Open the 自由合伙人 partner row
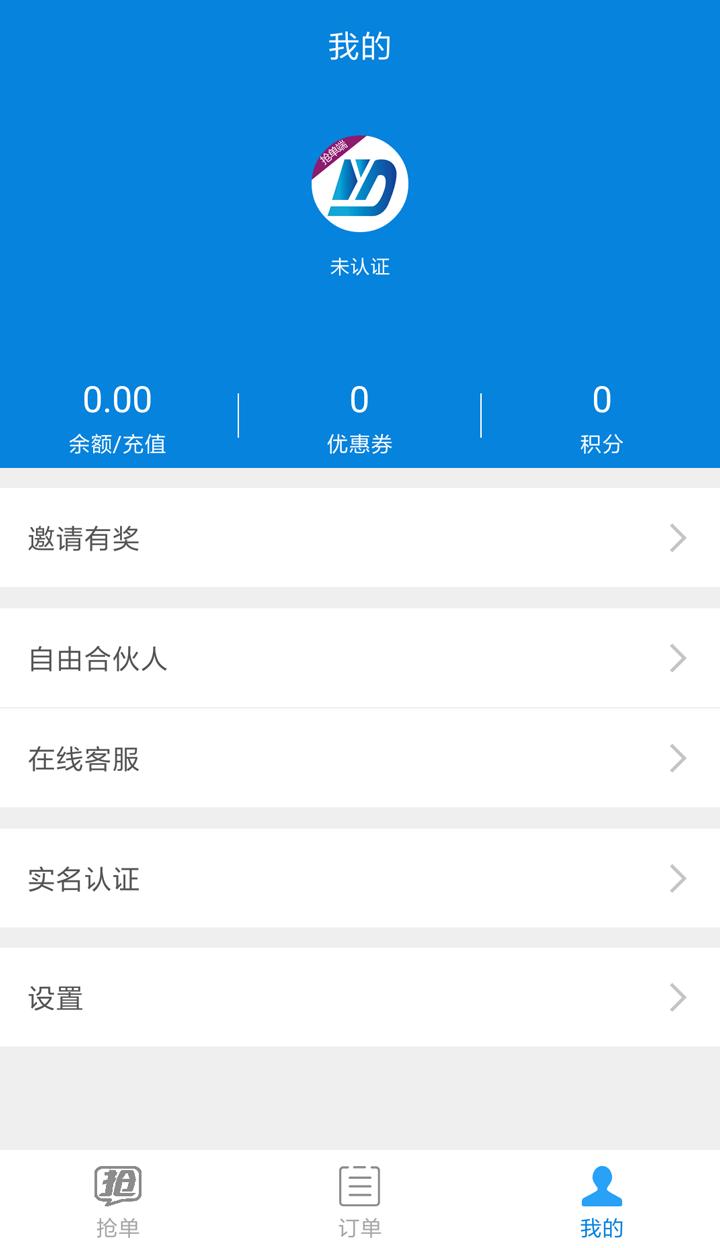The height and width of the screenshot is (1248, 720). coord(360,658)
